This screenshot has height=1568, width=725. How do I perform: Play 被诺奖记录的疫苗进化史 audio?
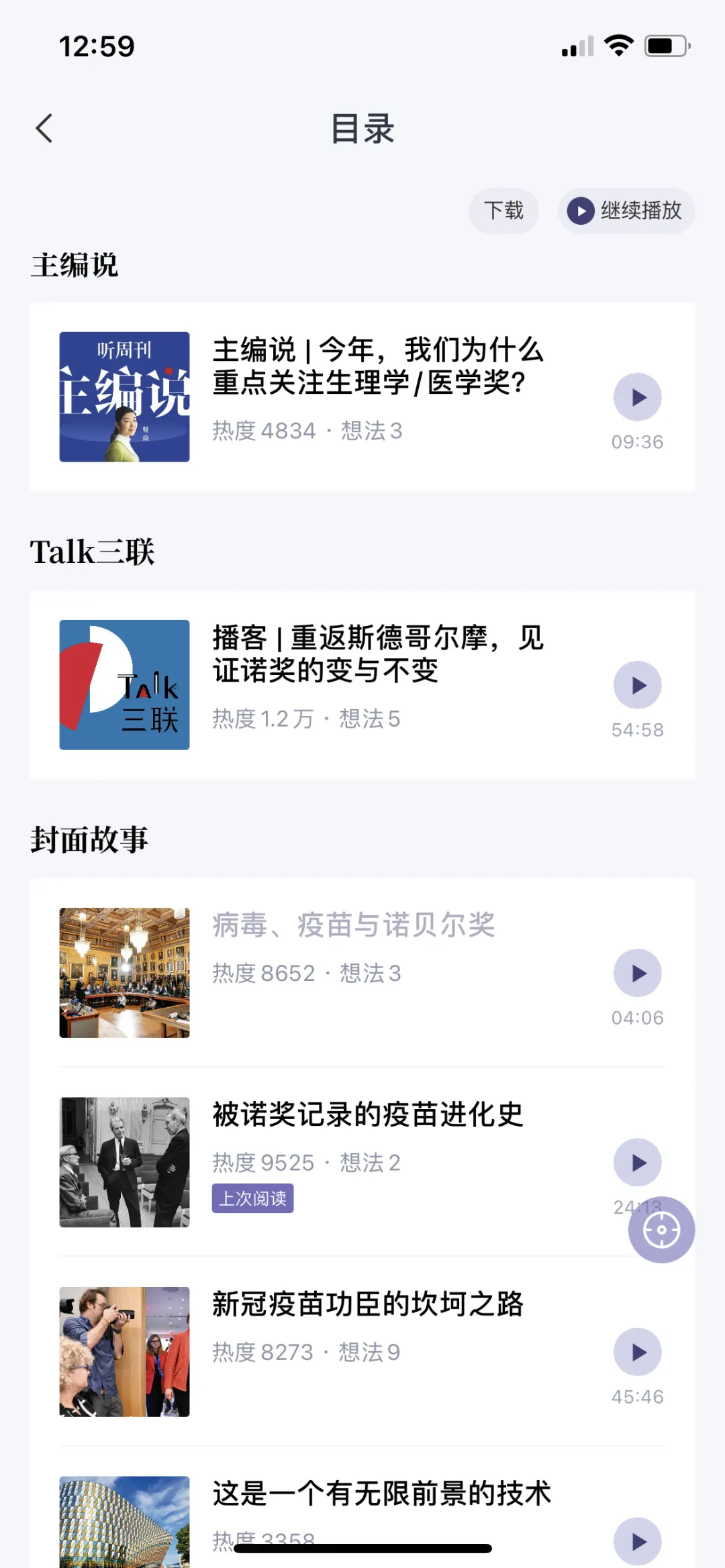(637, 1162)
